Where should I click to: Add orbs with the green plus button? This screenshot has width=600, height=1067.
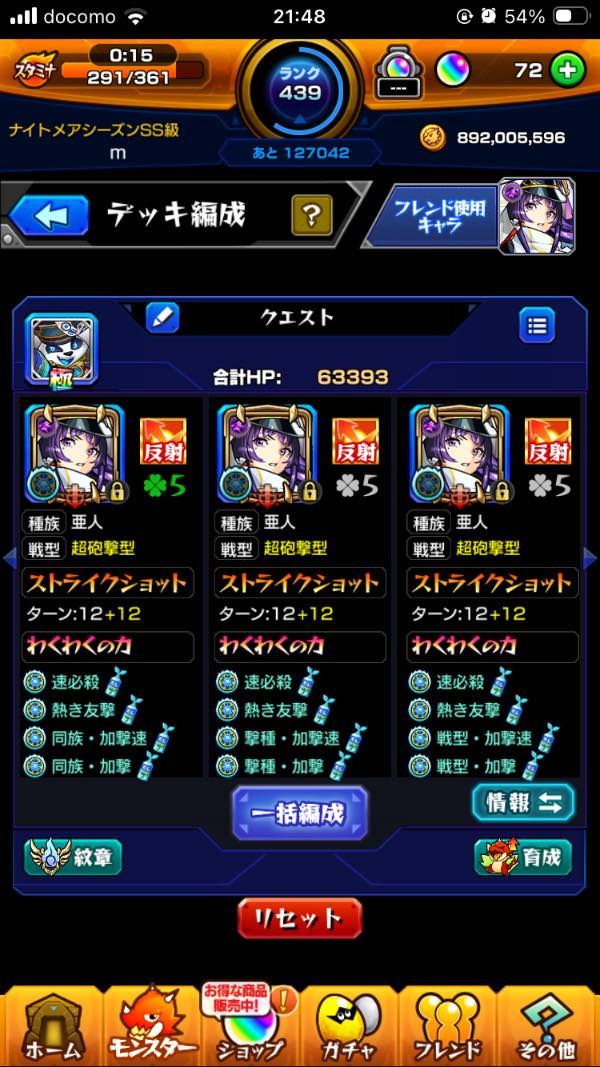[x=567, y=70]
